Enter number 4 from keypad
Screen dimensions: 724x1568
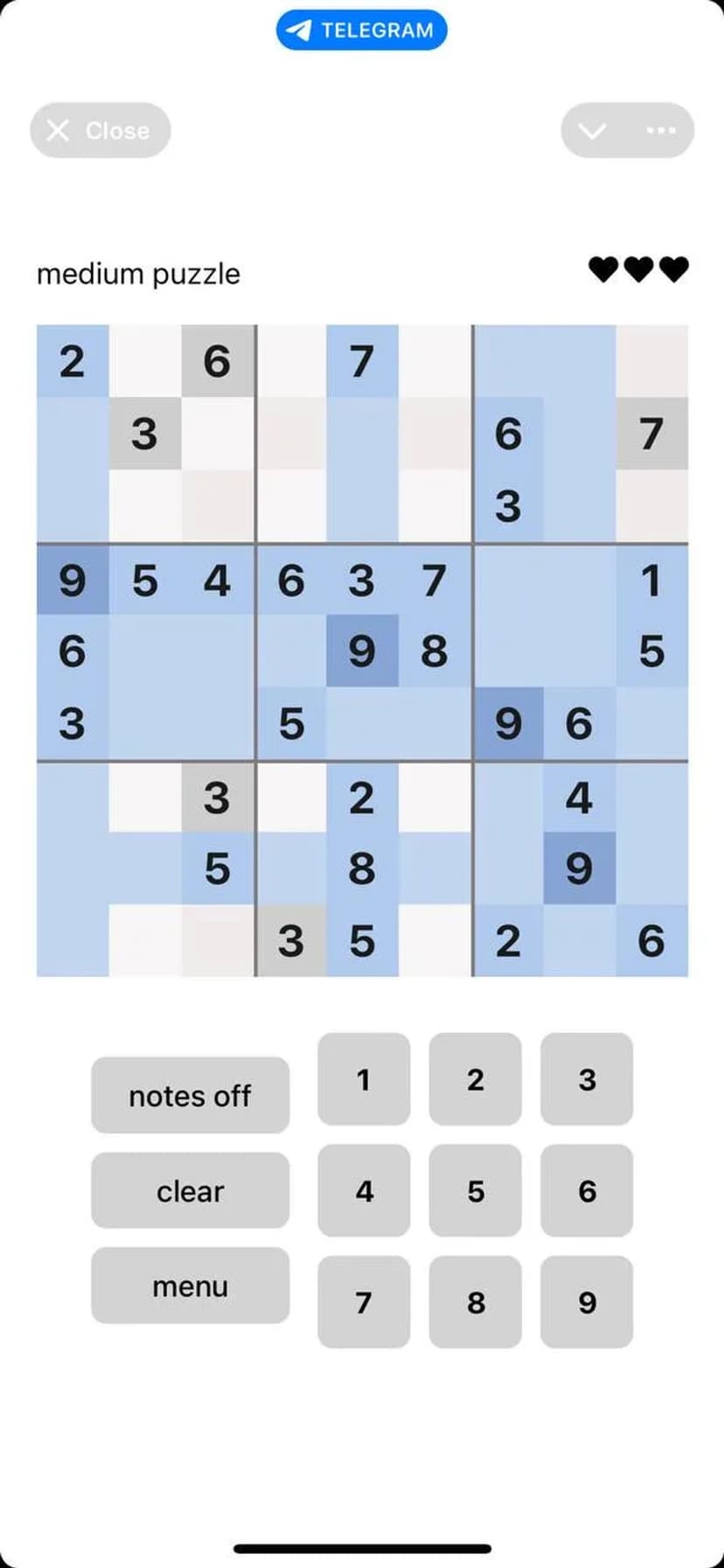click(x=364, y=1190)
